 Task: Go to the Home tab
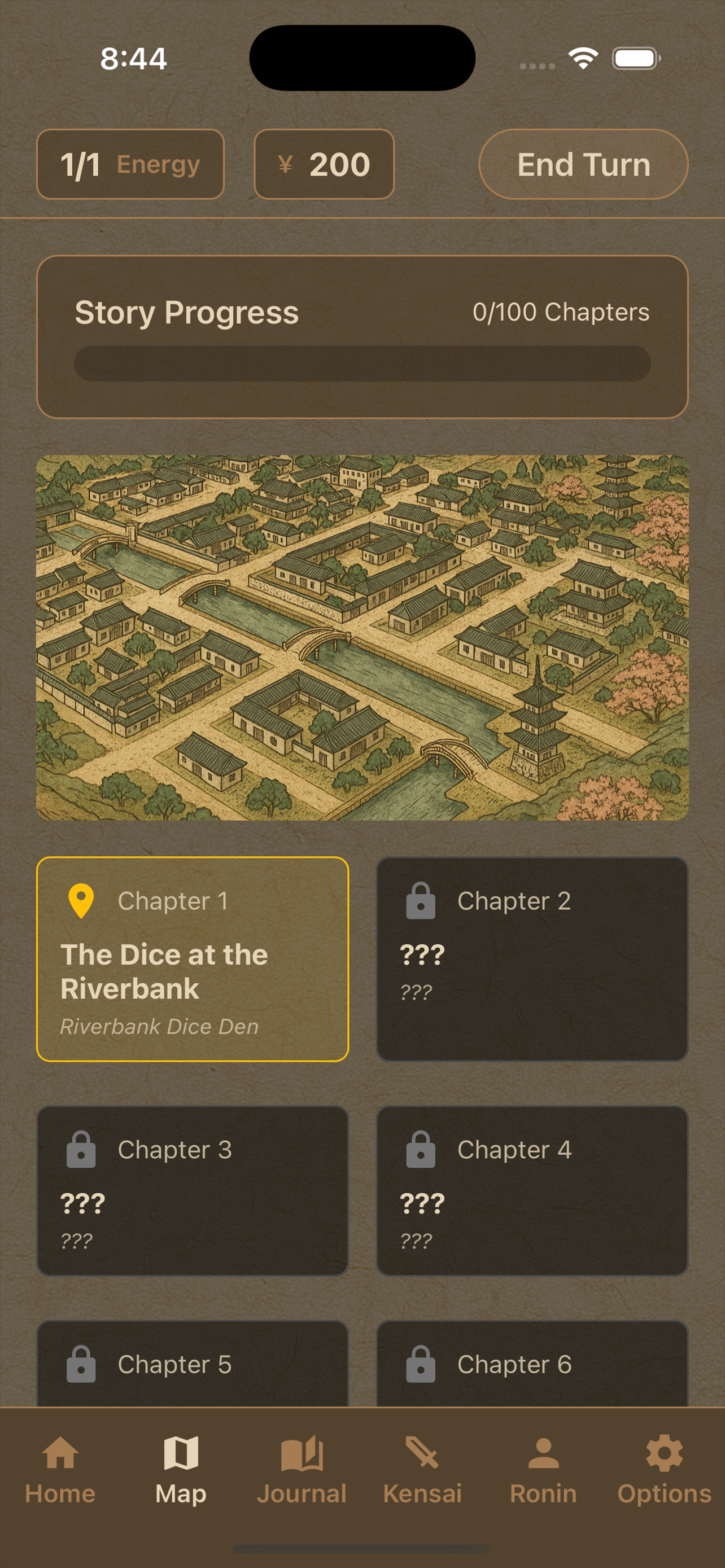tap(60, 1470)
